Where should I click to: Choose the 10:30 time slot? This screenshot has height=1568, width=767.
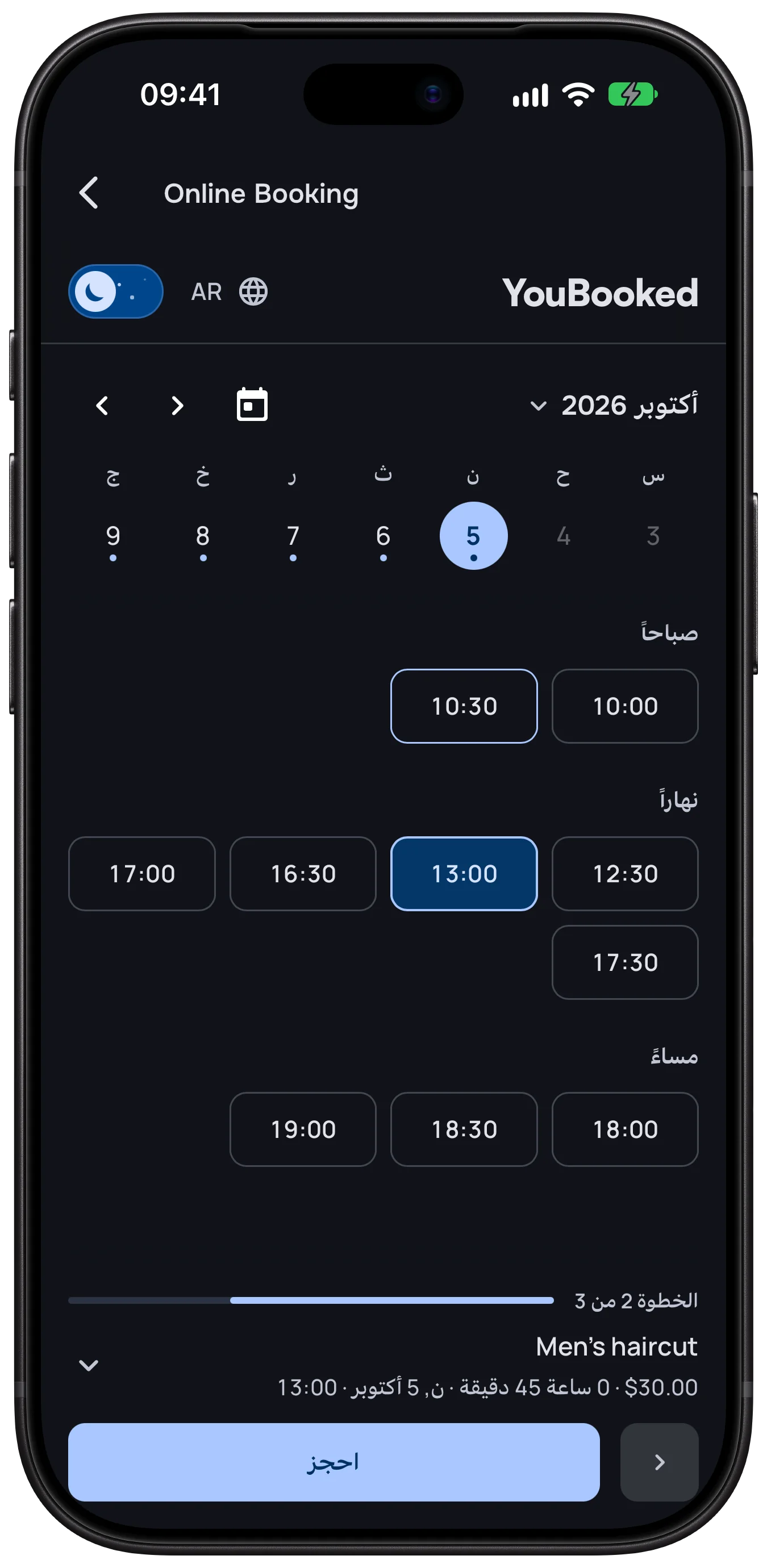[x=464, y=706]
